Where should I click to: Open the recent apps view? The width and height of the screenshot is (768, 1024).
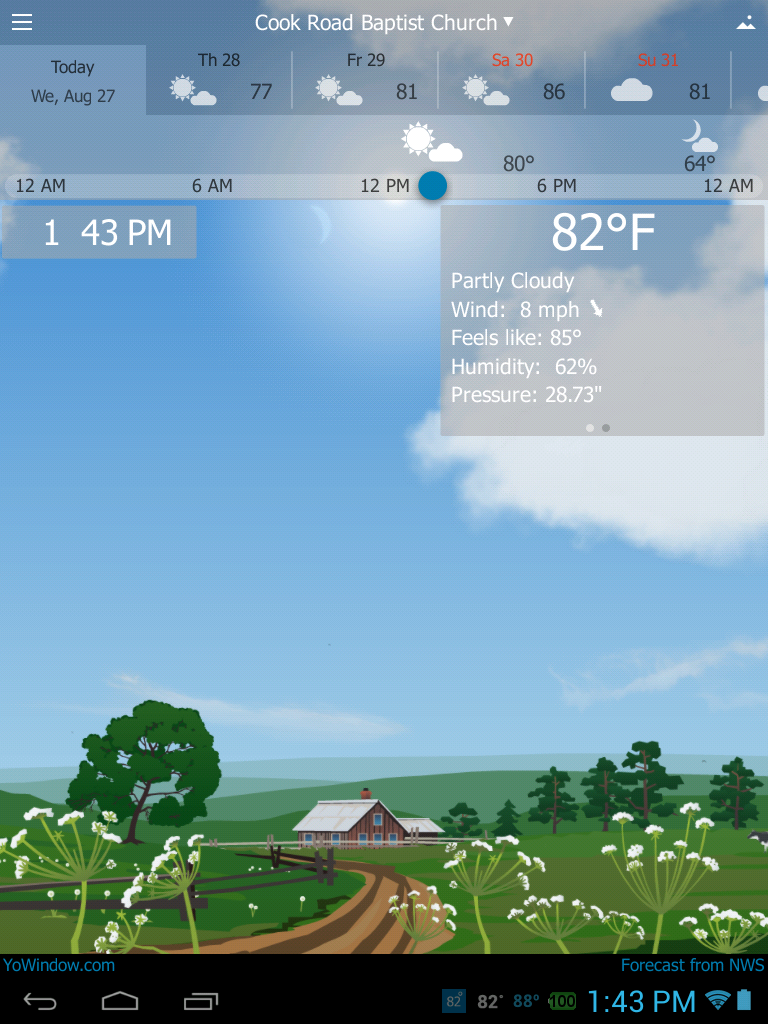[x=201, y=1000]
